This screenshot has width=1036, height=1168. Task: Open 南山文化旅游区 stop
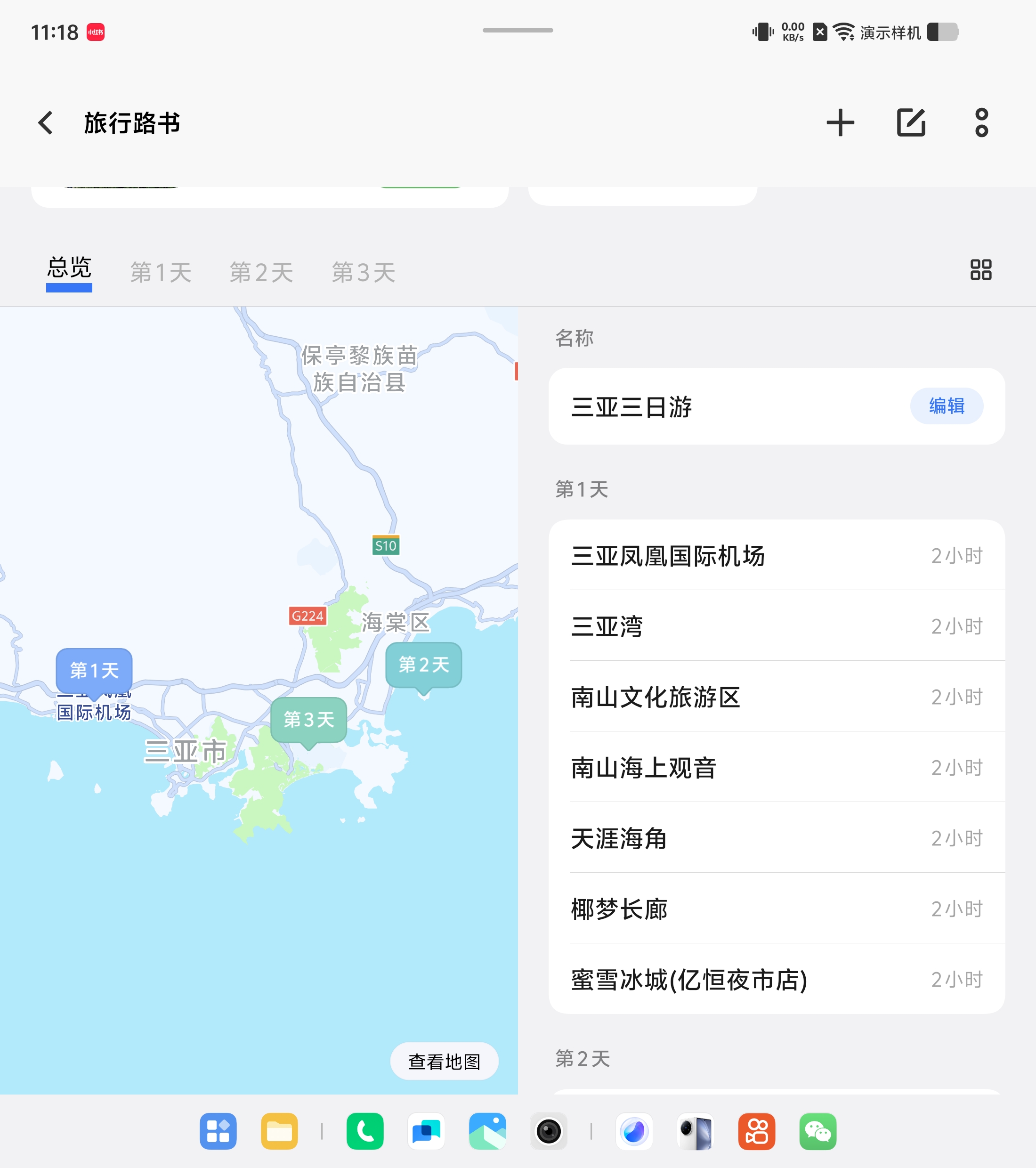(776, 697)
